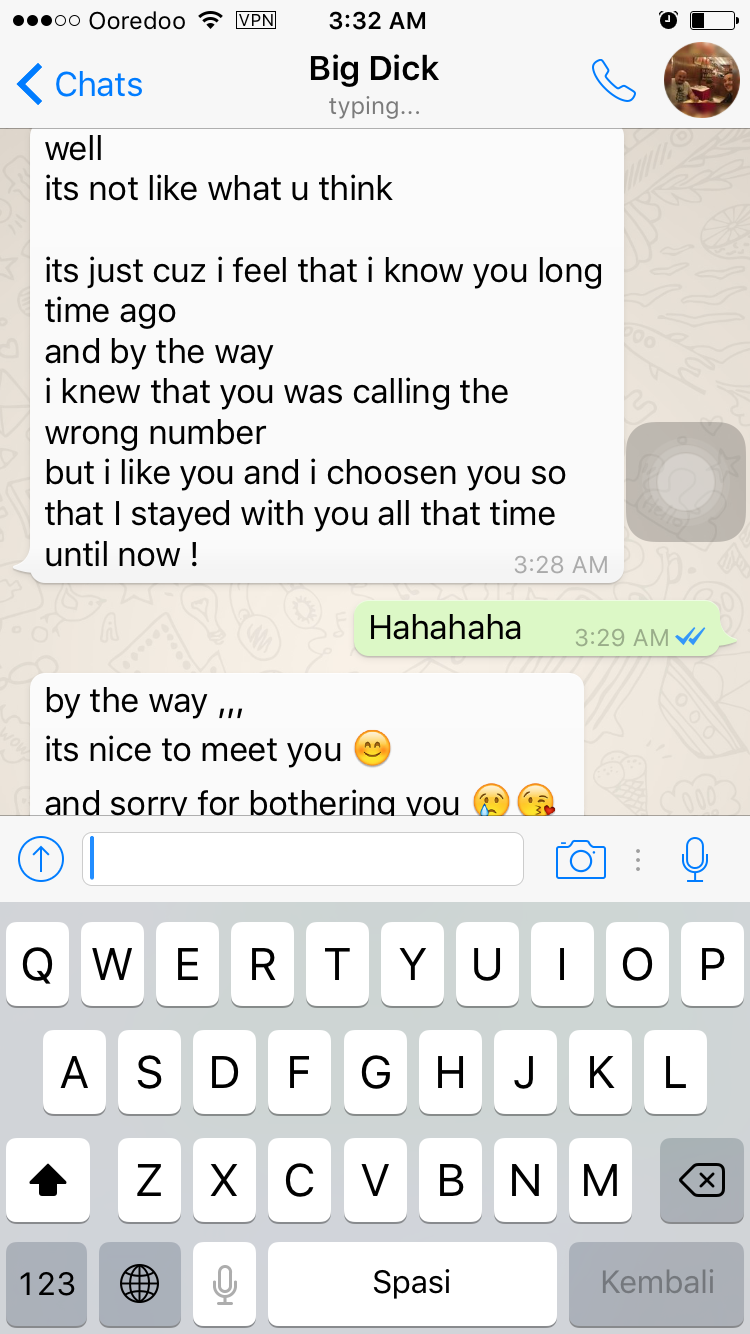Image resolution: width=750 pixels, height=1334 pixels.
Task: Tap the AssistiveTouch floating button
Action: click(x=686, y=482)
